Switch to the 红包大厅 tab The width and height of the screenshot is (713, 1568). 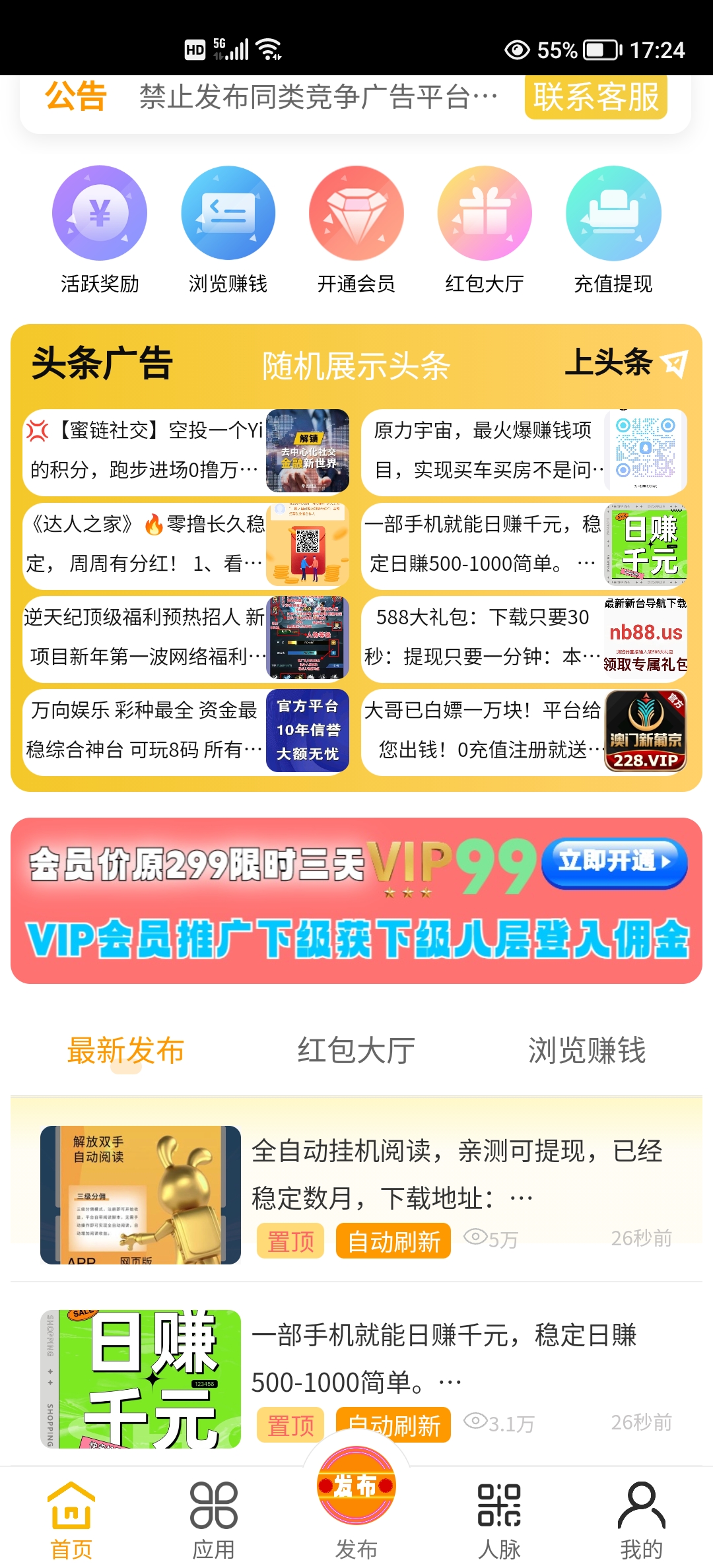[x=356, y=1050]
